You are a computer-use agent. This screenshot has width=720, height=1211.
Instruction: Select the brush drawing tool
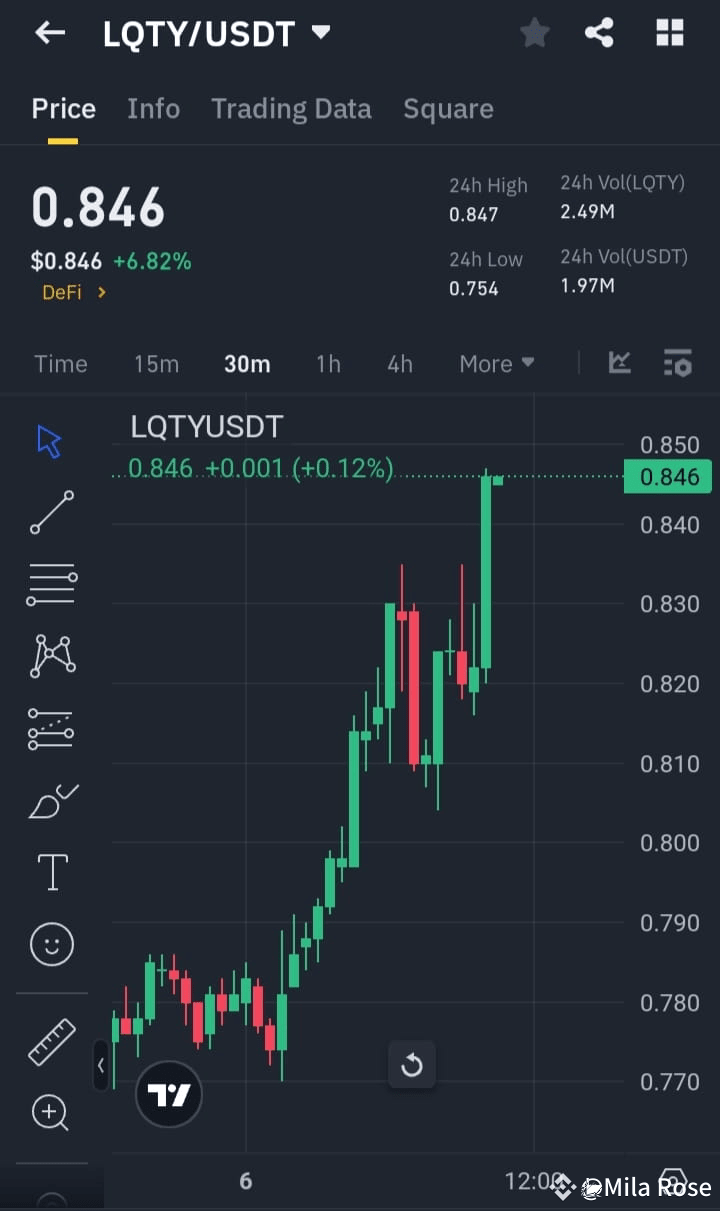click(x=51, y=800)
